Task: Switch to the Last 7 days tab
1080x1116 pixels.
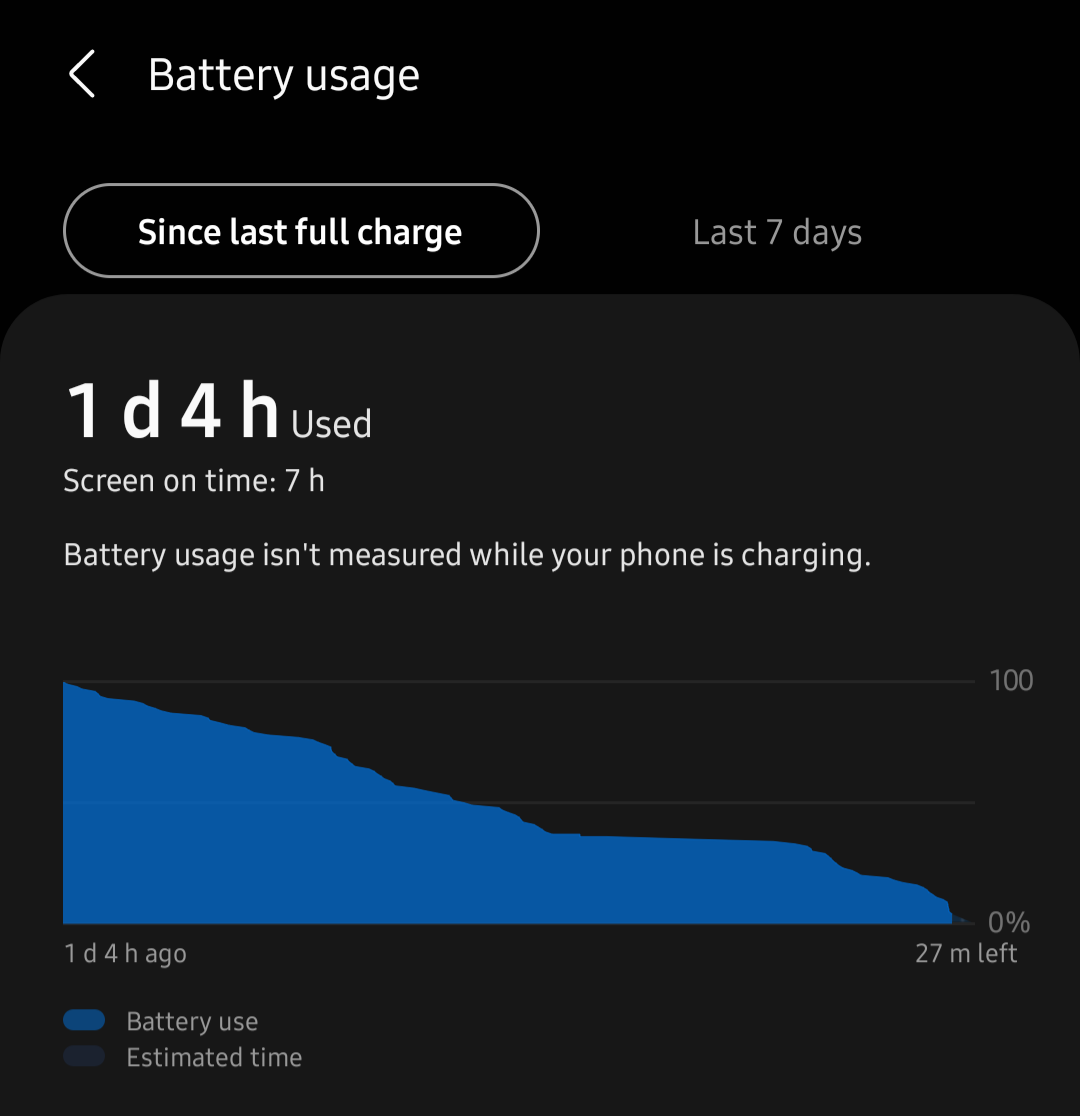Action: point(777,232)
